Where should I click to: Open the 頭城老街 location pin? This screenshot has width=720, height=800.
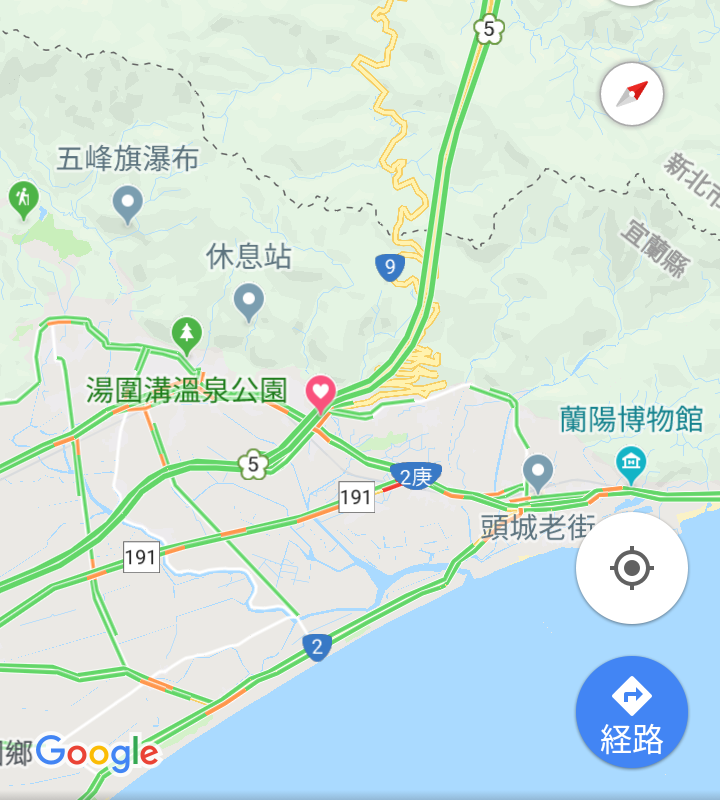[538, 471]
